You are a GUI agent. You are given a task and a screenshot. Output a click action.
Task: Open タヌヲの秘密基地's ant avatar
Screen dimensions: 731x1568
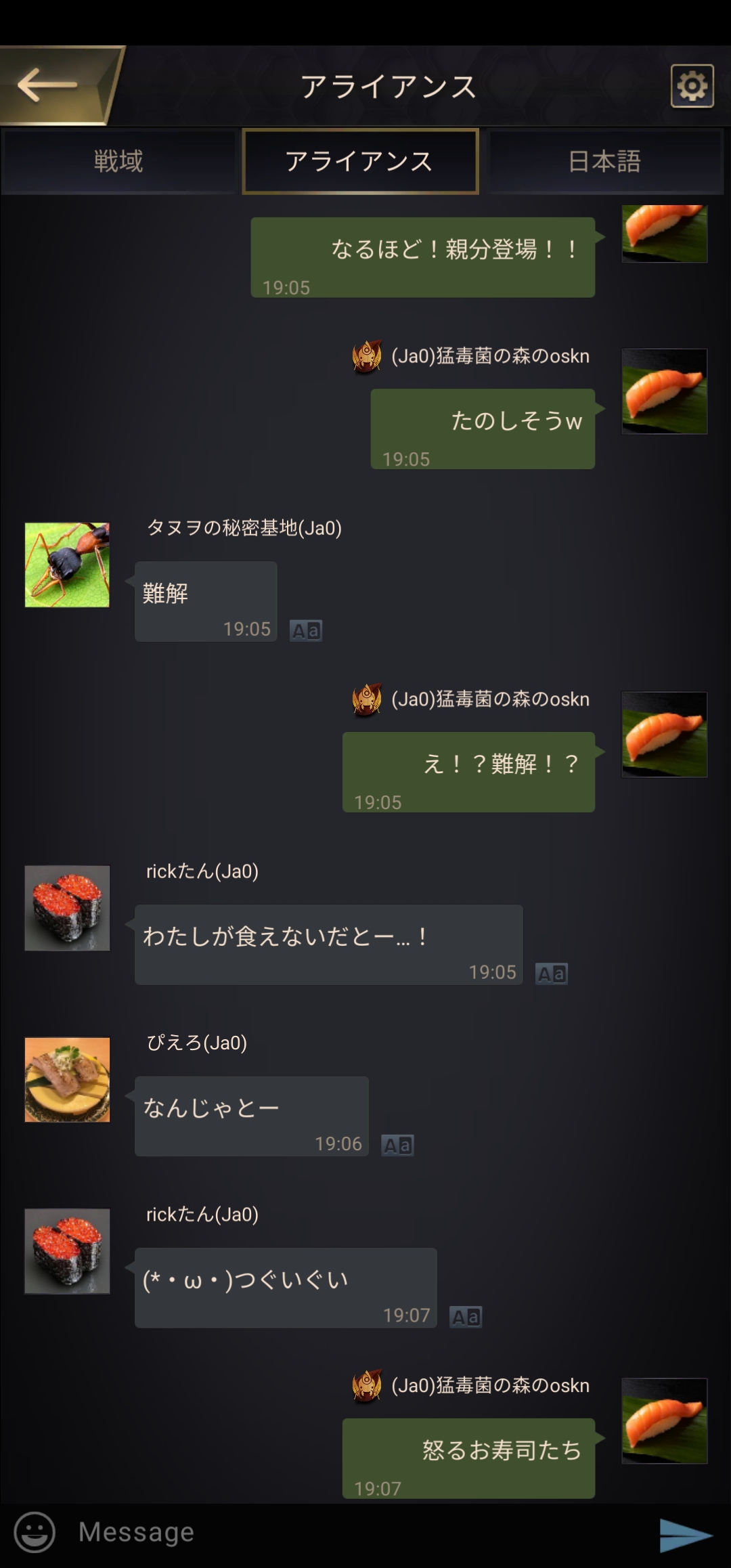(x=67, y=565)
